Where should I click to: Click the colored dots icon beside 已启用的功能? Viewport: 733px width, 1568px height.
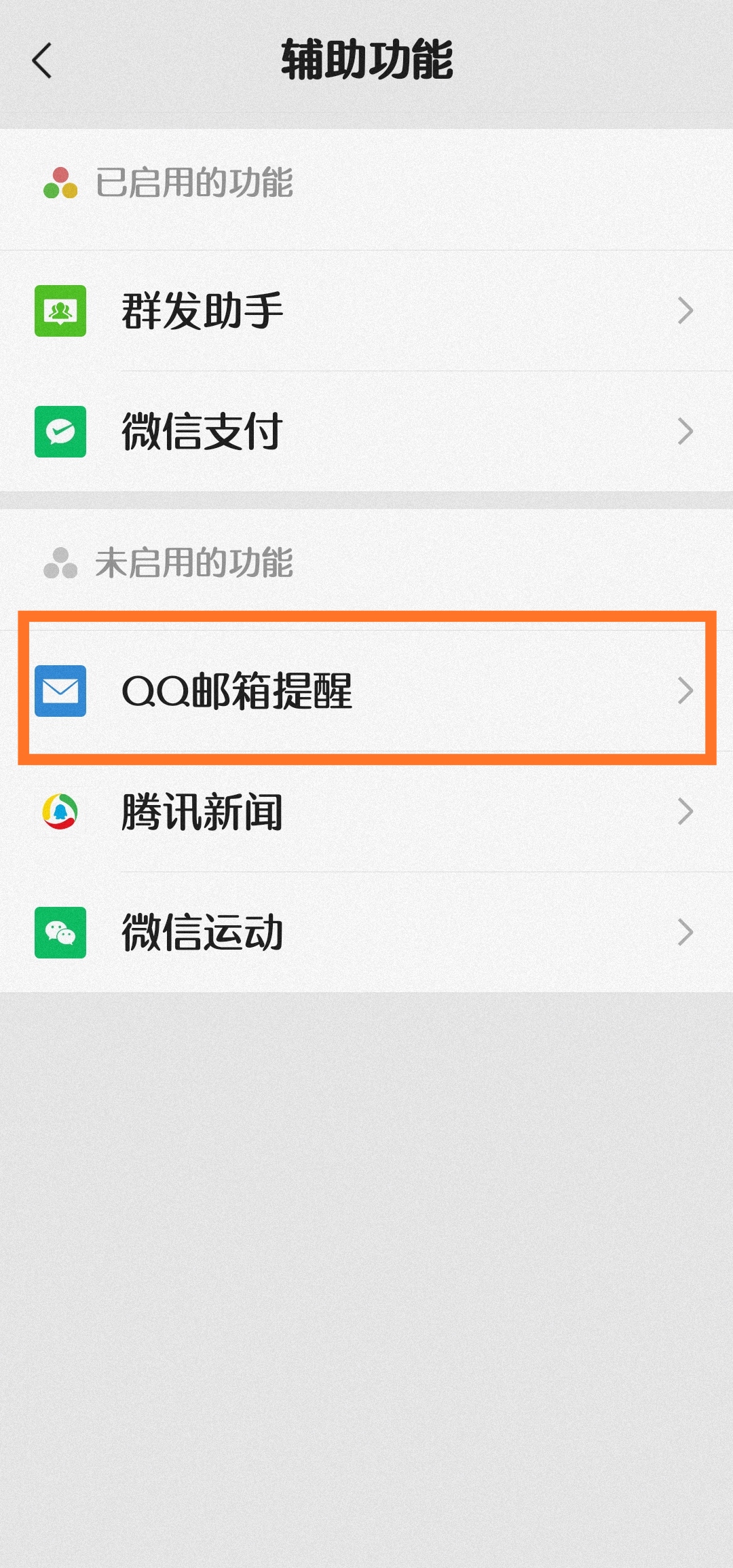click(60, 182)
